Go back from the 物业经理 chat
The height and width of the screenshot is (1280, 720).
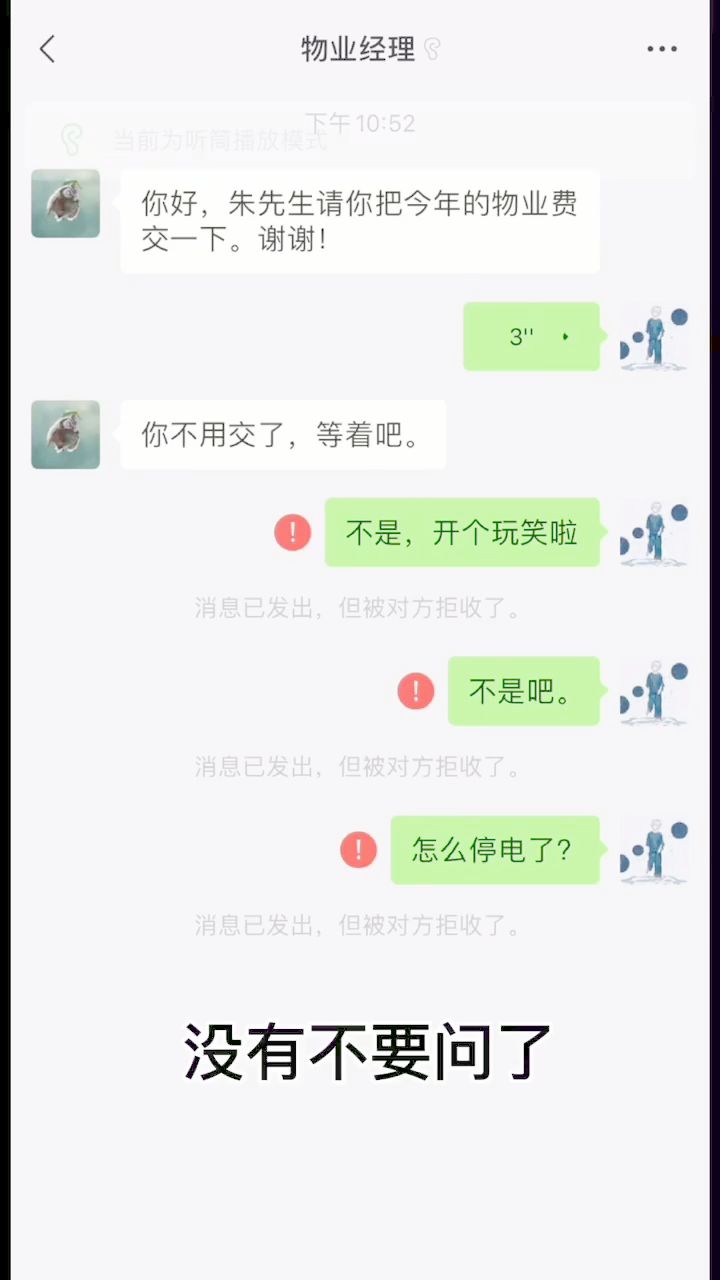click(x=47, y=49)
